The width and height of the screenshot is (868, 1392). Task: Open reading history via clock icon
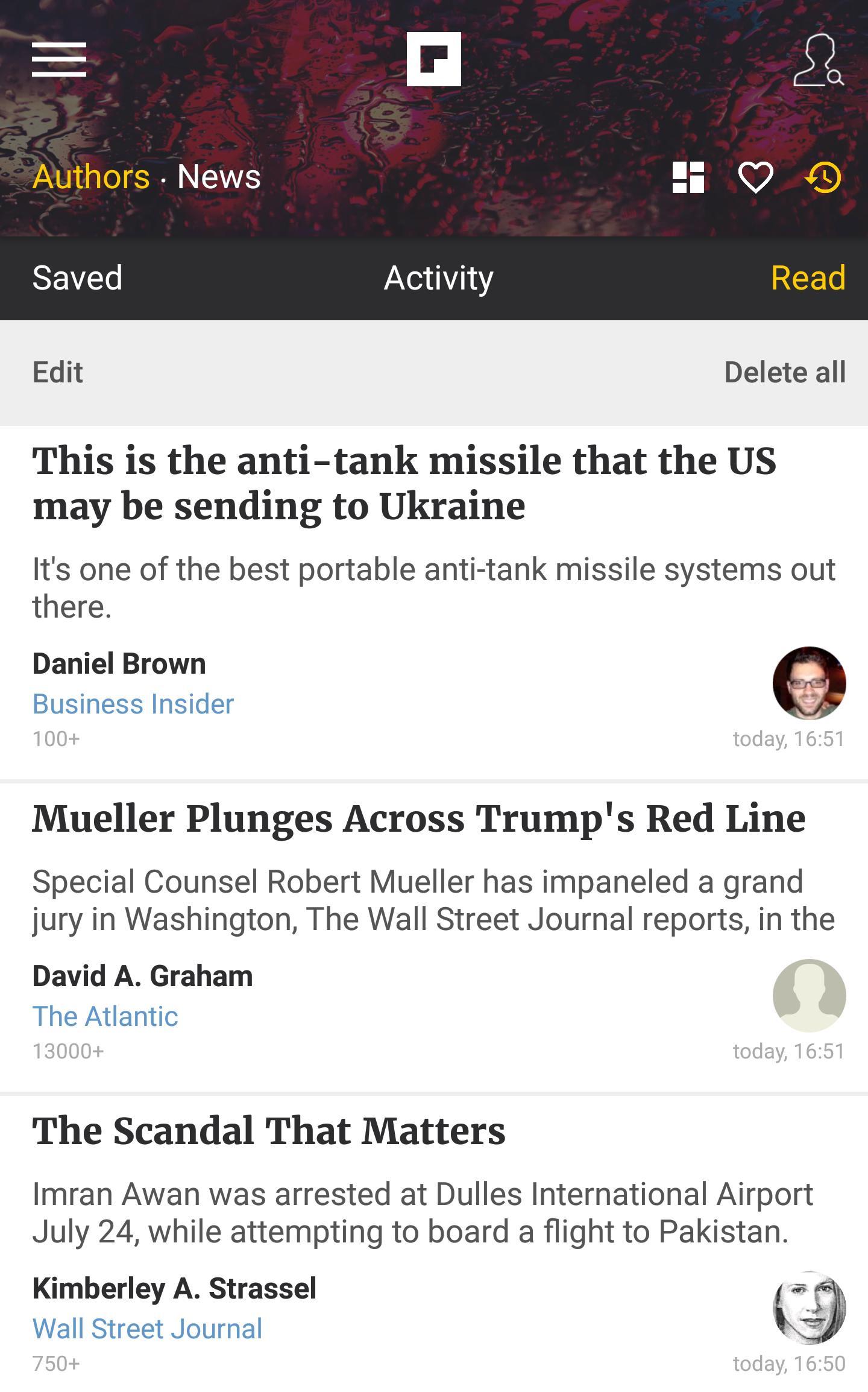pyautogui.click(x=825, y=177)
